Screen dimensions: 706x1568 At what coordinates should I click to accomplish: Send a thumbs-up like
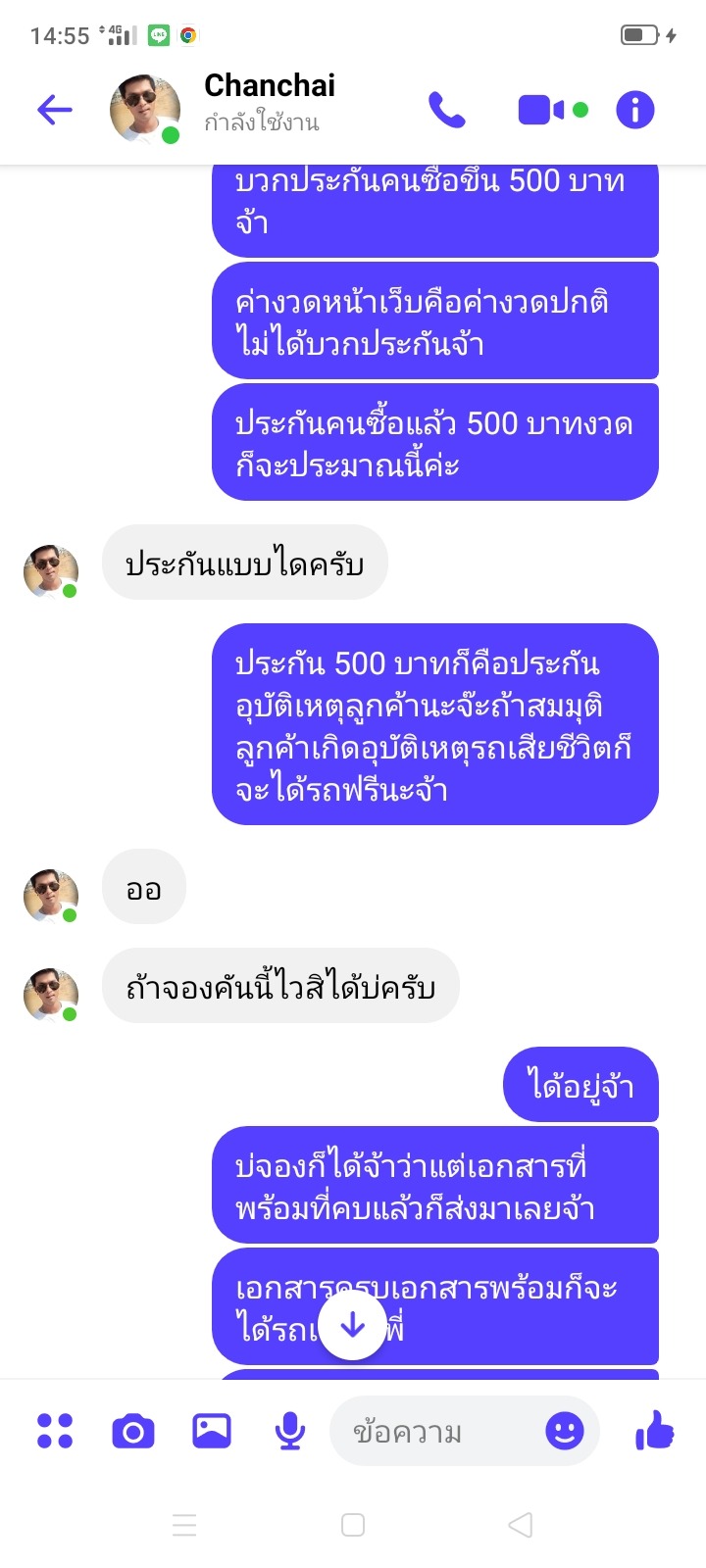coord(655,1431)
